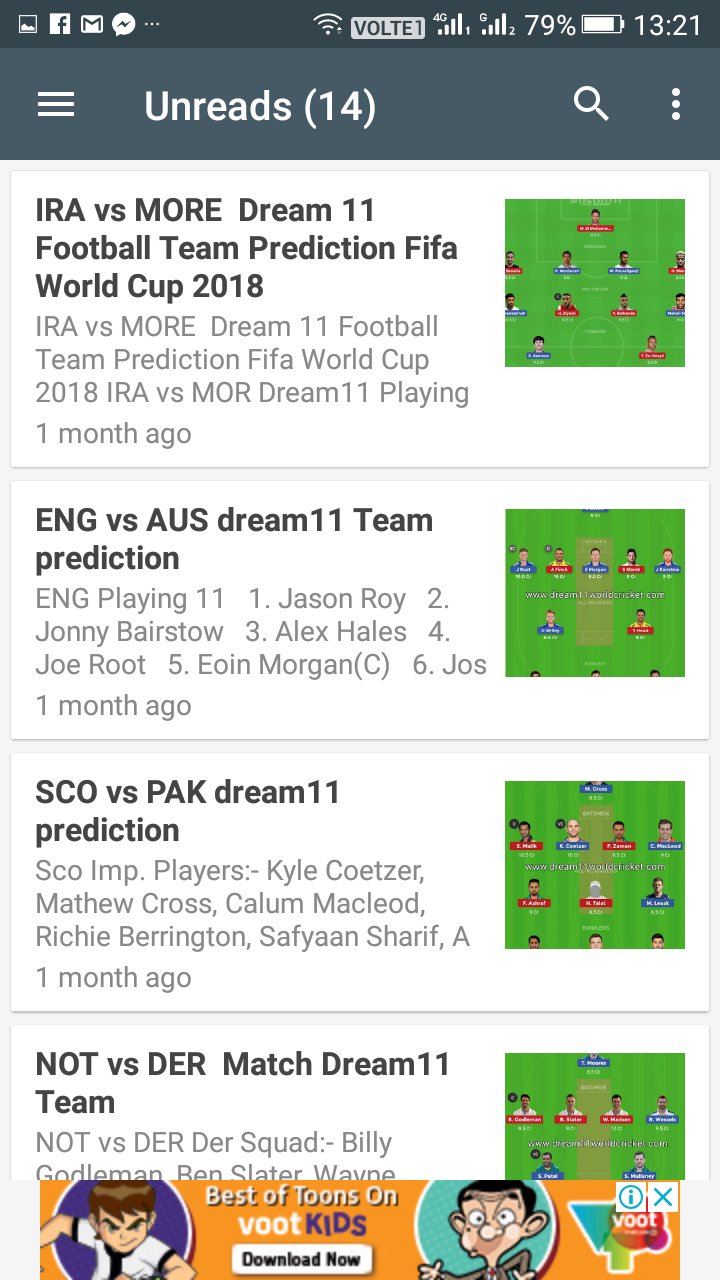Open the navigation drawer menu
720x1280 pixels.
pos(56,104)
